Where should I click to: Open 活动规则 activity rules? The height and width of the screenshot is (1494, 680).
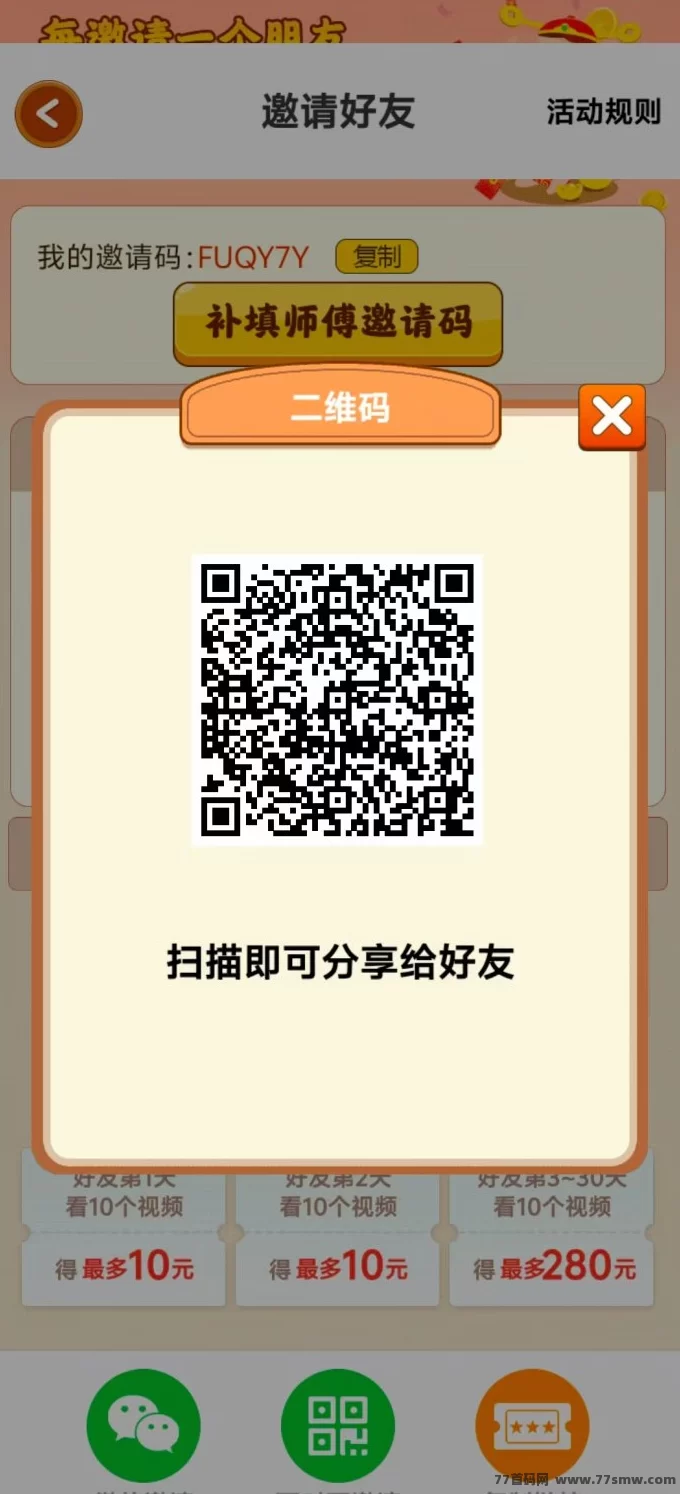tap(603, 112)
